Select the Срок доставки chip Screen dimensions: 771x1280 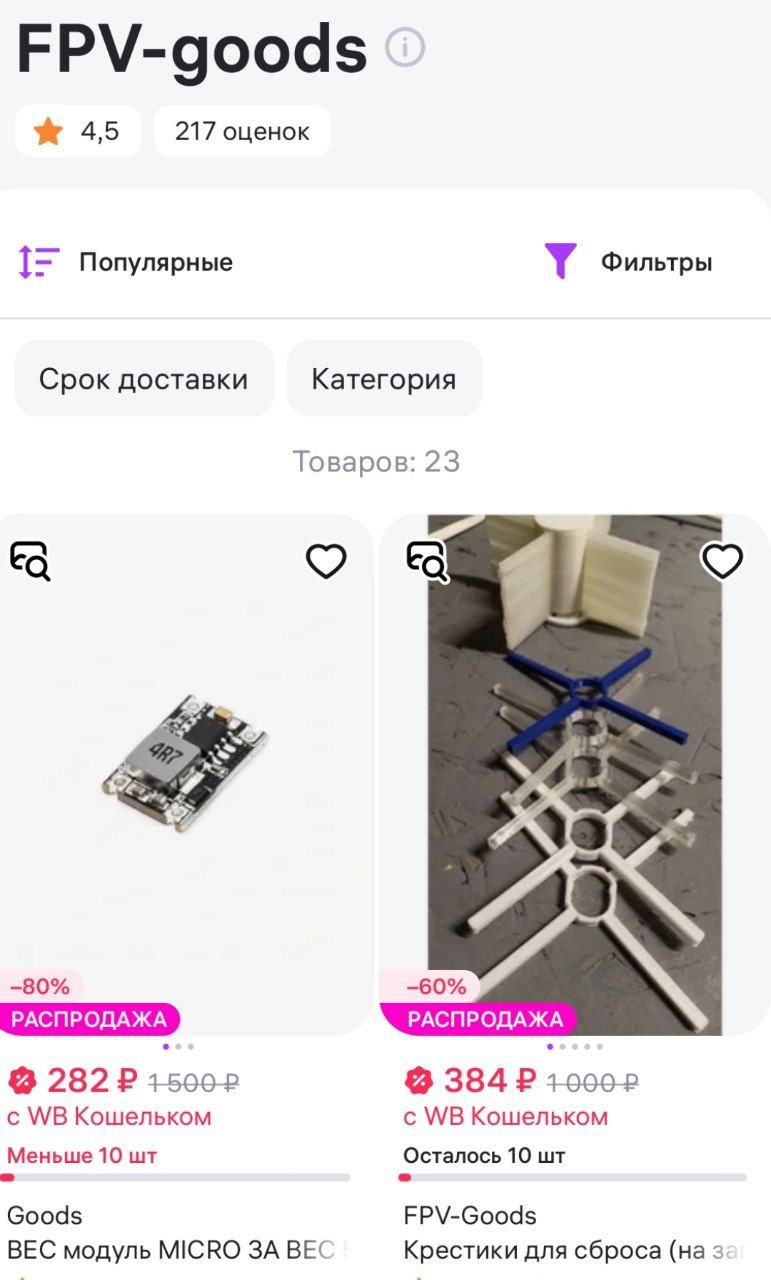(x=143, y=379)
